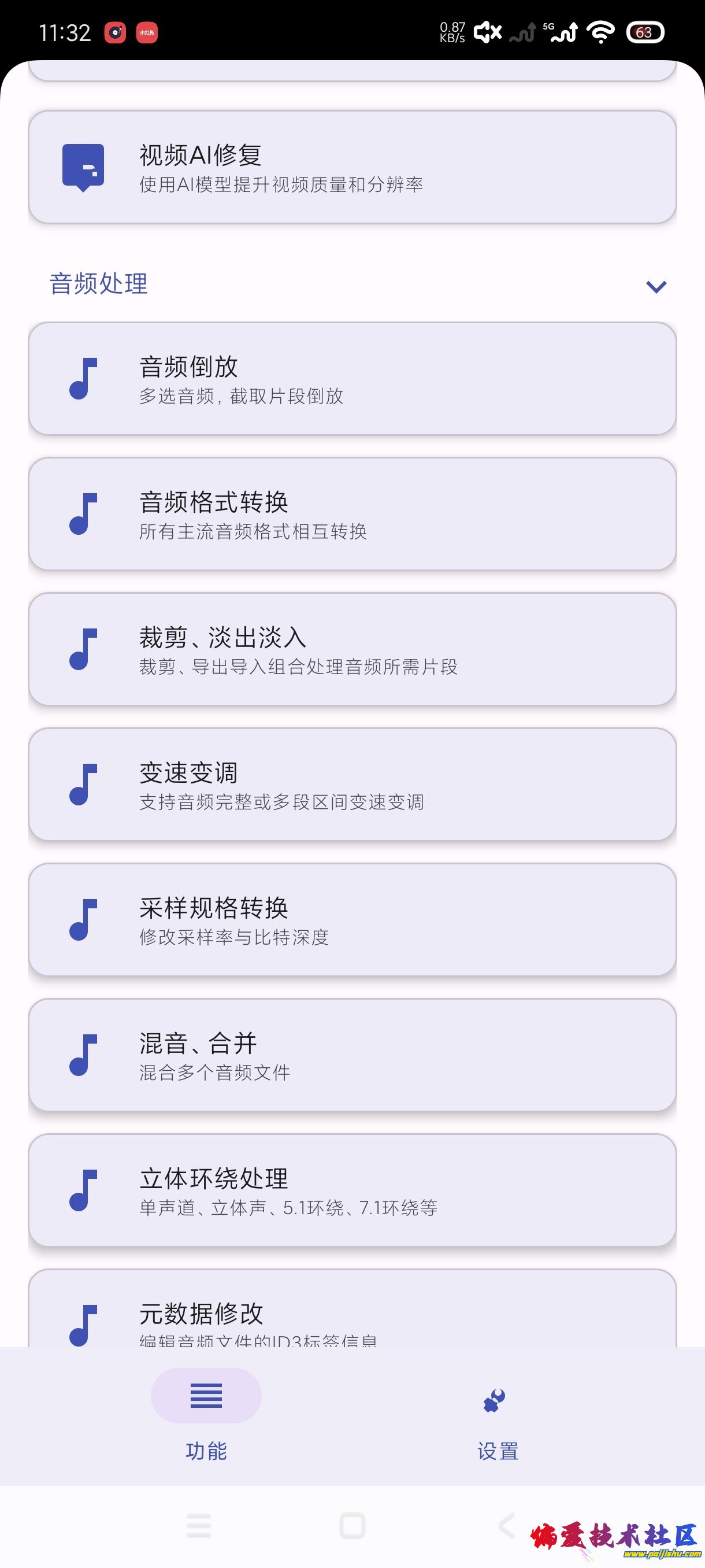Open 采样规格转换
The image size is (705, 1568).
351,920
